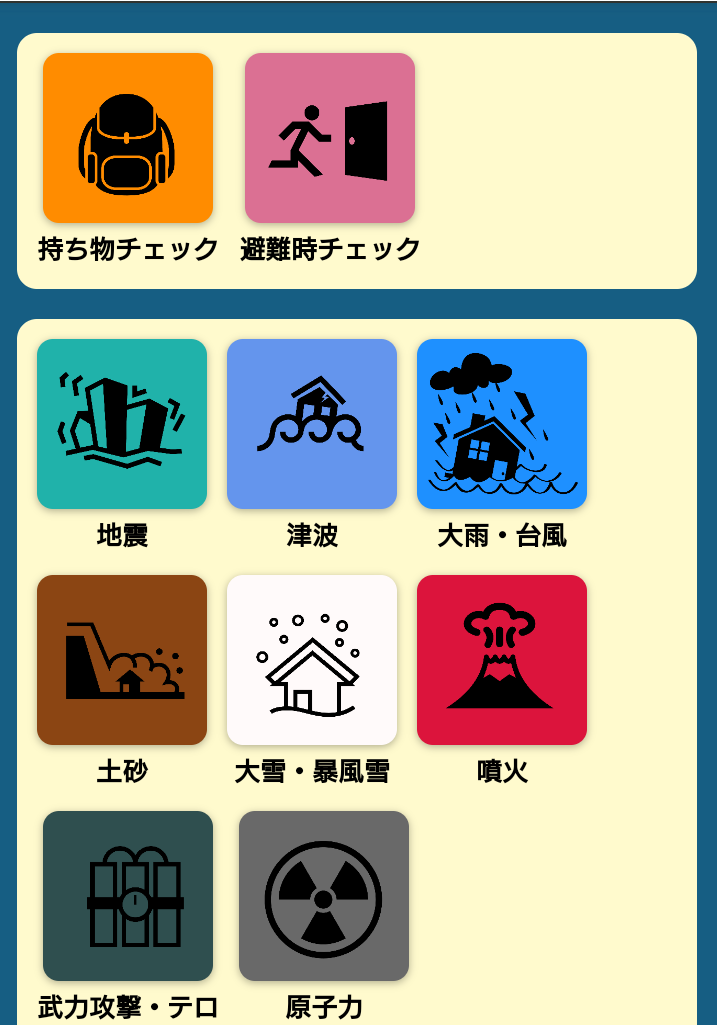Open the 持ち物チェック backpack tile
Image resolution: width=717 pixels, height=1025 pixels.
coord(128,138)
